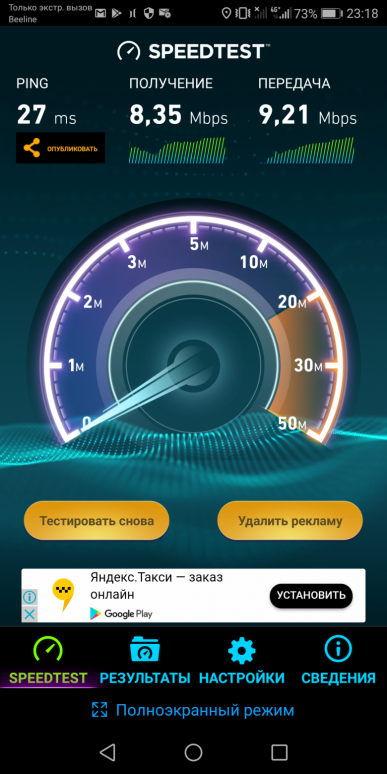Image resolution: width=387 pixels, height=774 pixels.
Task: Enable Полноэкранный режим
Action: coord(193,710)
